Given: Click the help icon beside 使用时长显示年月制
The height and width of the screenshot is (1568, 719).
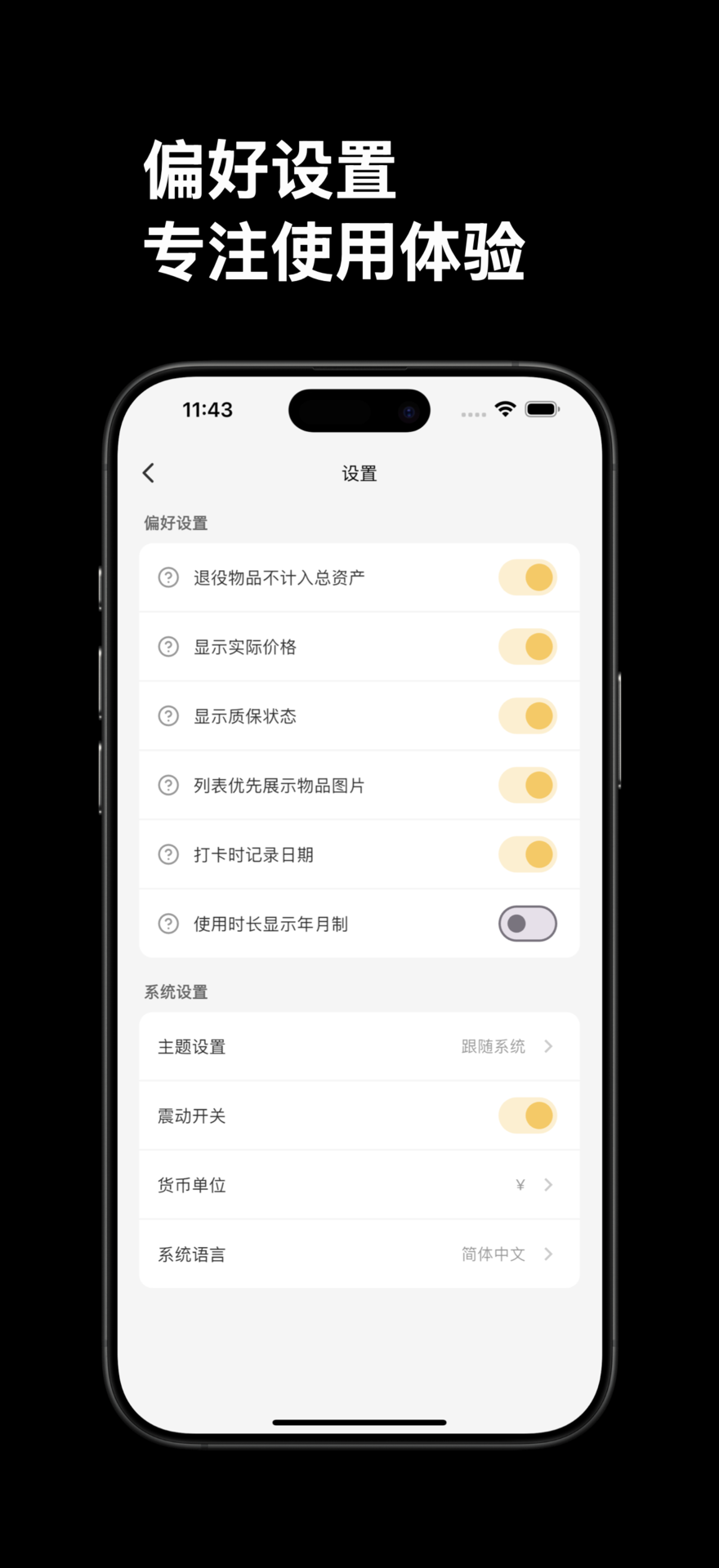Looking at the screenshot, I should tap(167, 924).
